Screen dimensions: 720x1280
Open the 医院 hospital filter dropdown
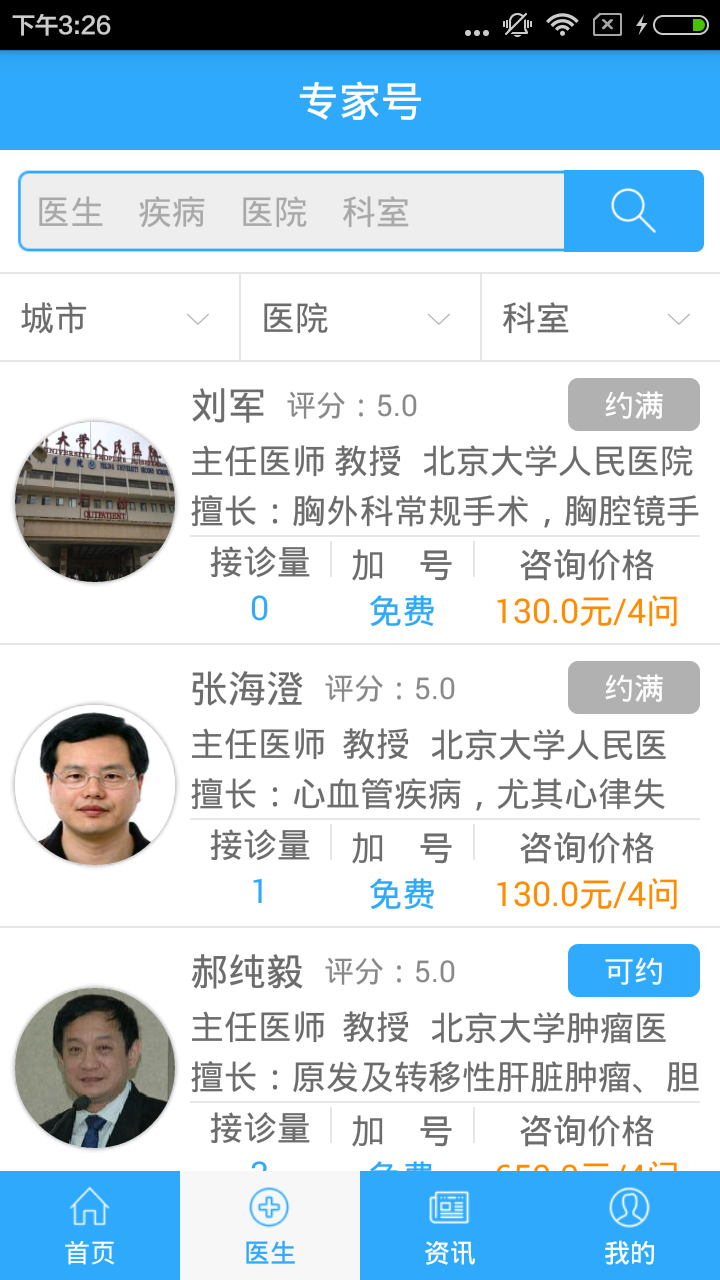coord(360,318)
